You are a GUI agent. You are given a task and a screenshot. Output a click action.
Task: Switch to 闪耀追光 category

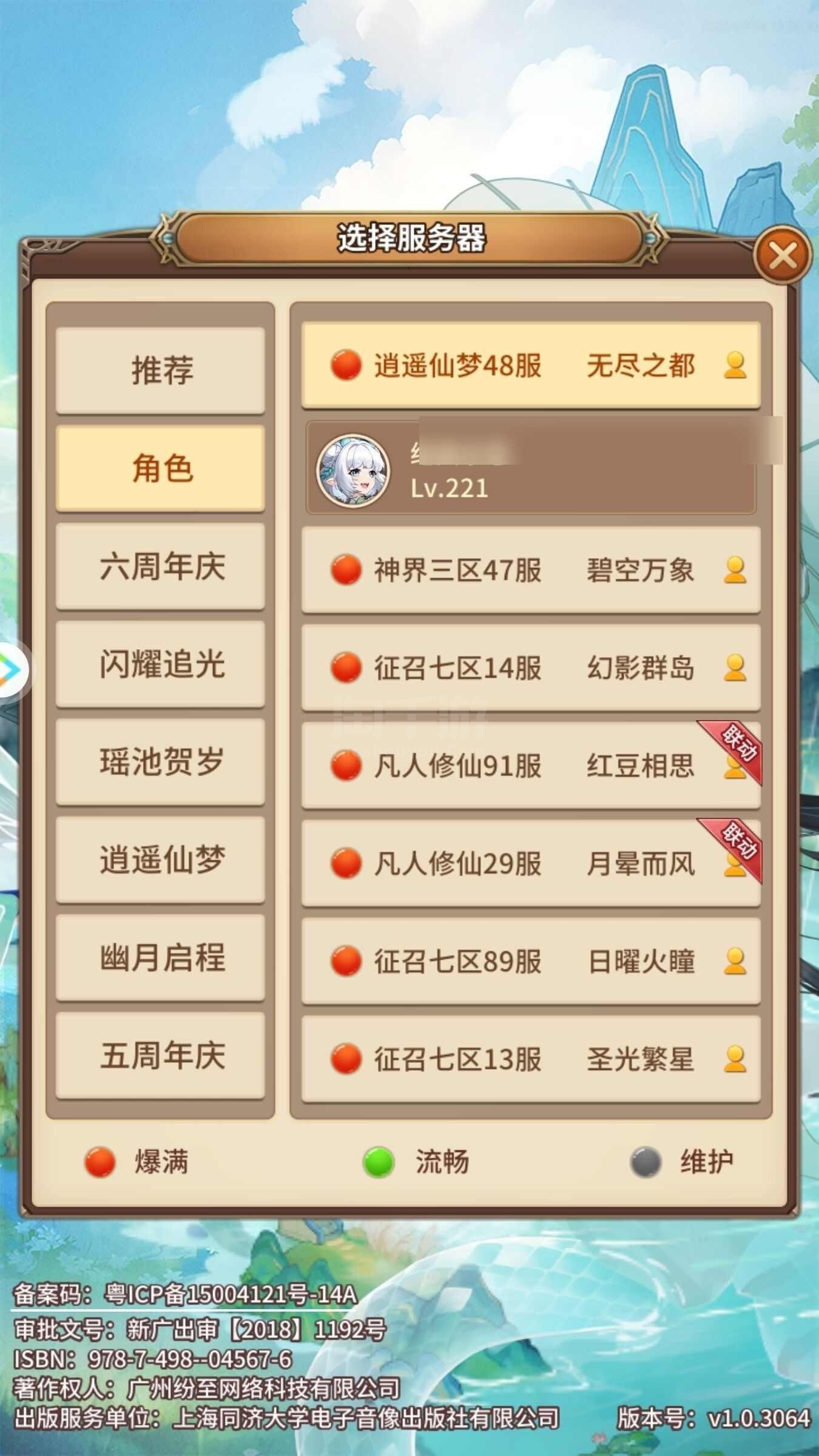tap(161, 664)
